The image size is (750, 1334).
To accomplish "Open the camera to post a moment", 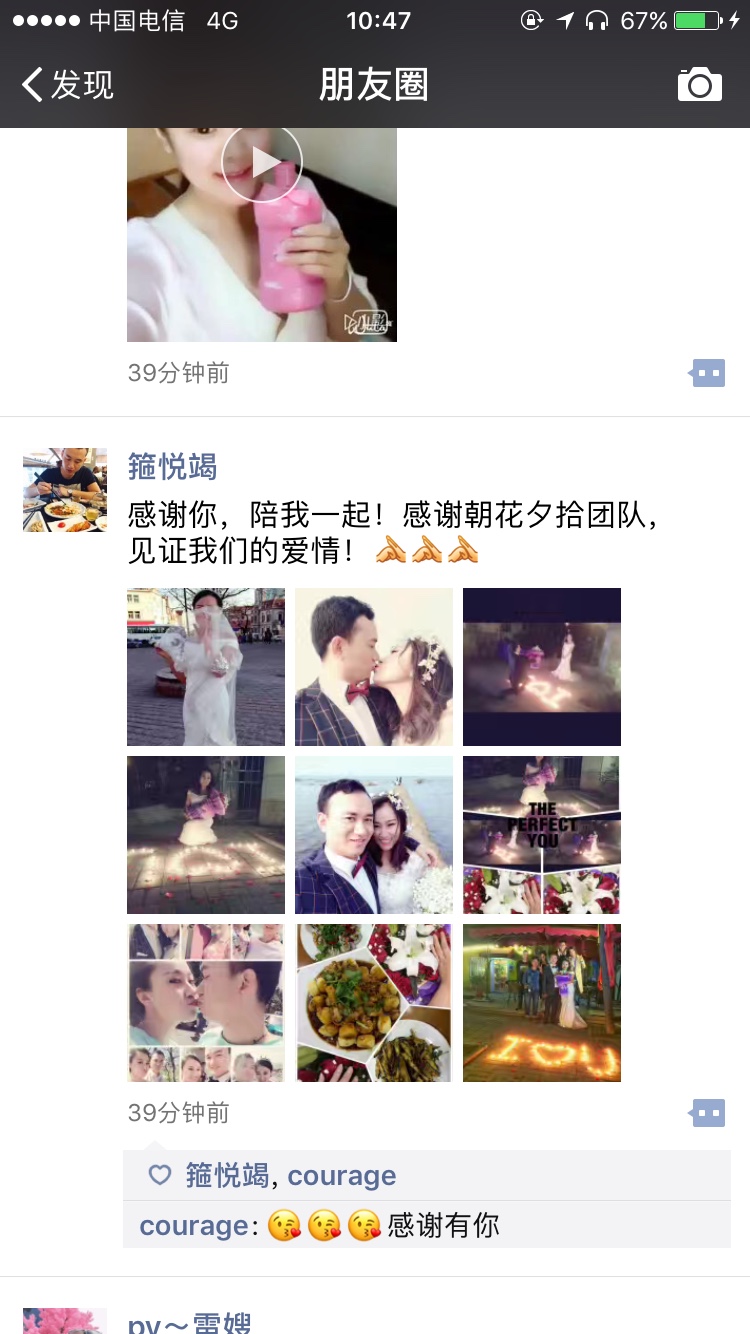I will 699,85.
